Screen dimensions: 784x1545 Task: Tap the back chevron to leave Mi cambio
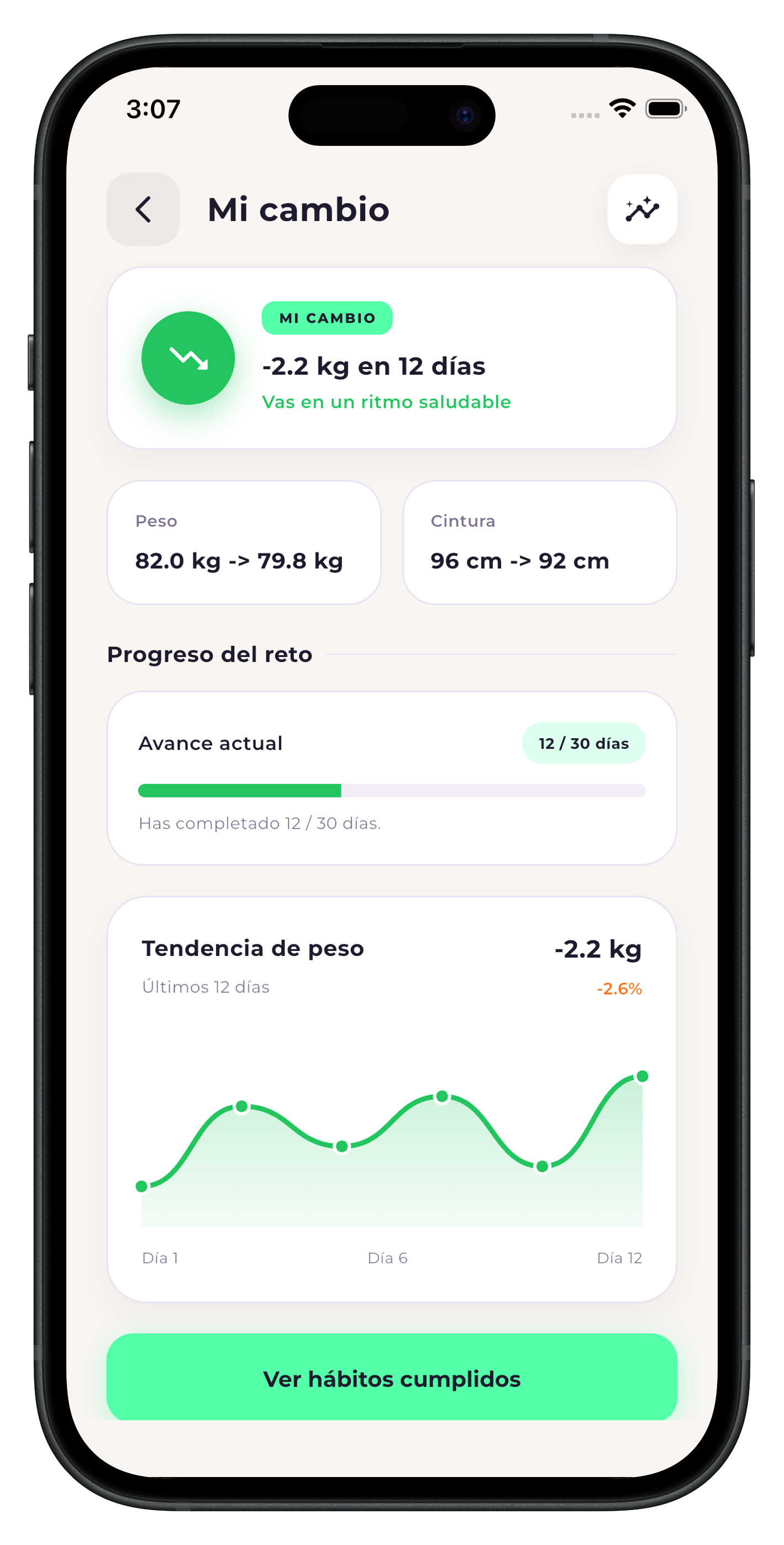click(143, 209)
